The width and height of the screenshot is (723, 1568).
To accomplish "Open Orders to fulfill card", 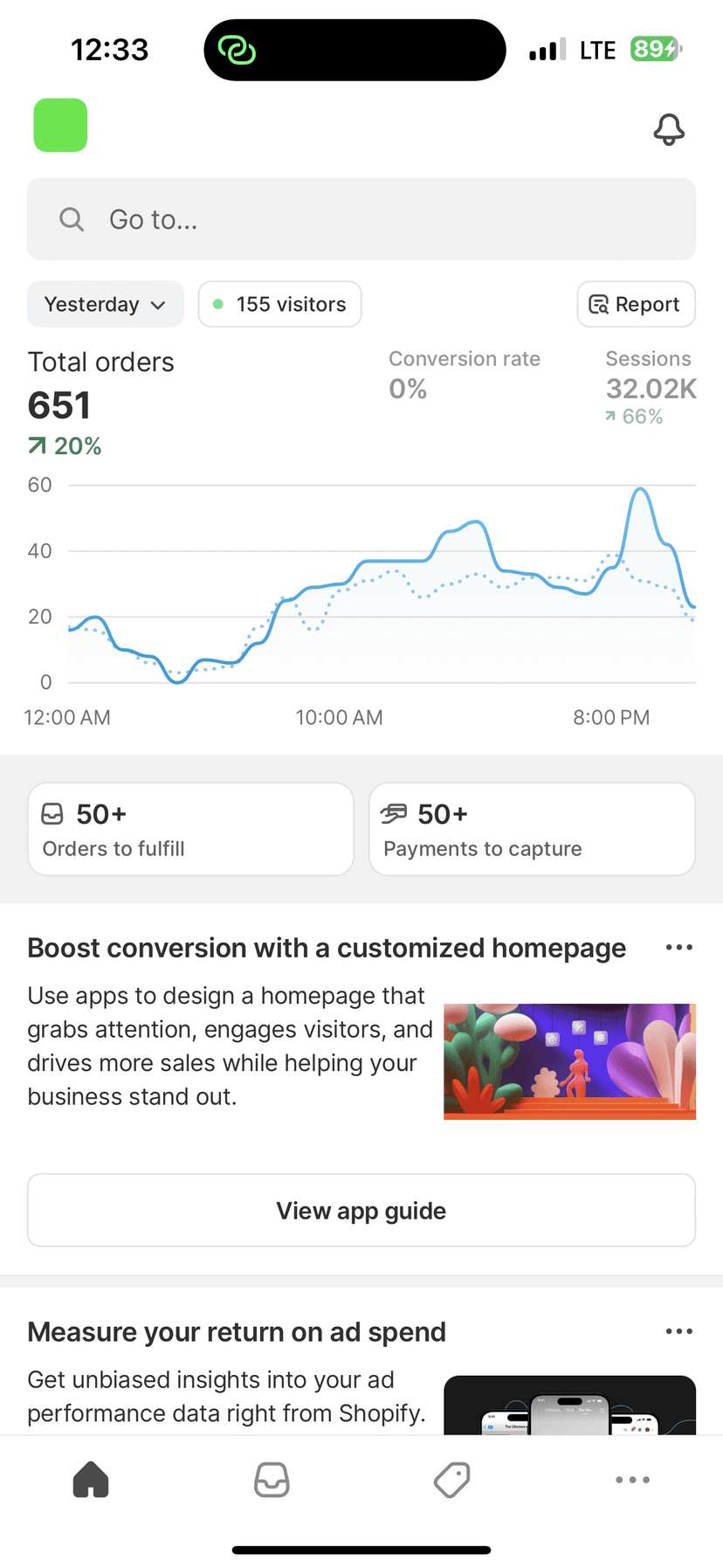I will click(190, 828).
